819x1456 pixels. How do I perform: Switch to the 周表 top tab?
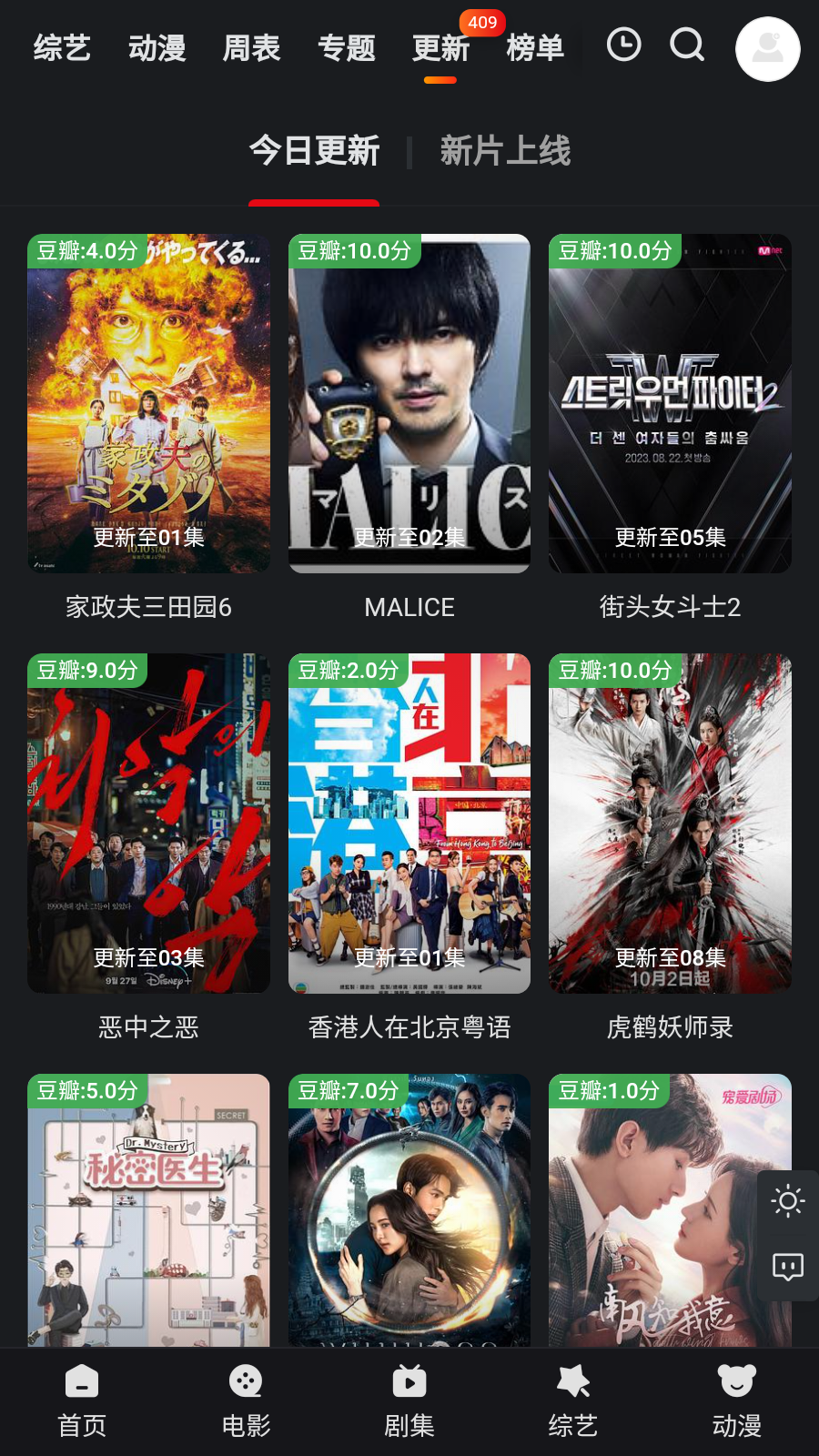point(251,47)
